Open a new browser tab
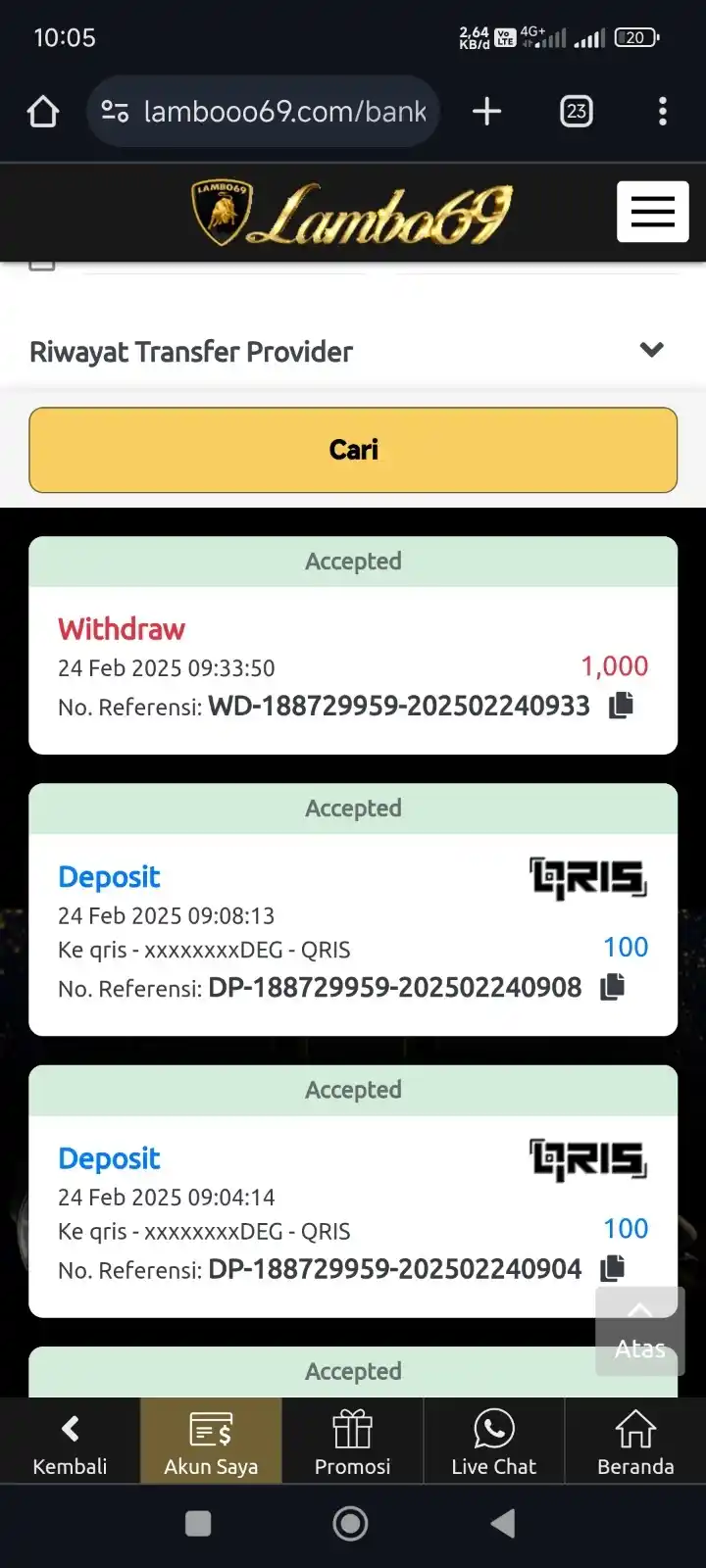The image size is (706, 1568). [486, 112]
